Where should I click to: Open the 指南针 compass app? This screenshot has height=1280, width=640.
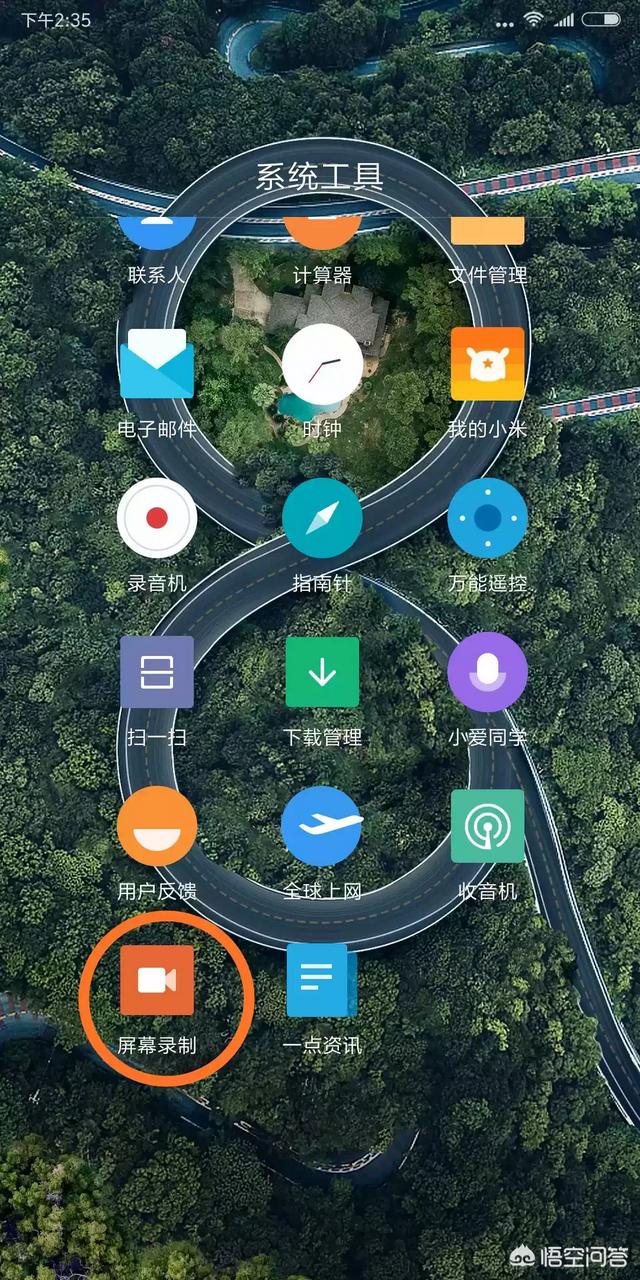[322, 518]
